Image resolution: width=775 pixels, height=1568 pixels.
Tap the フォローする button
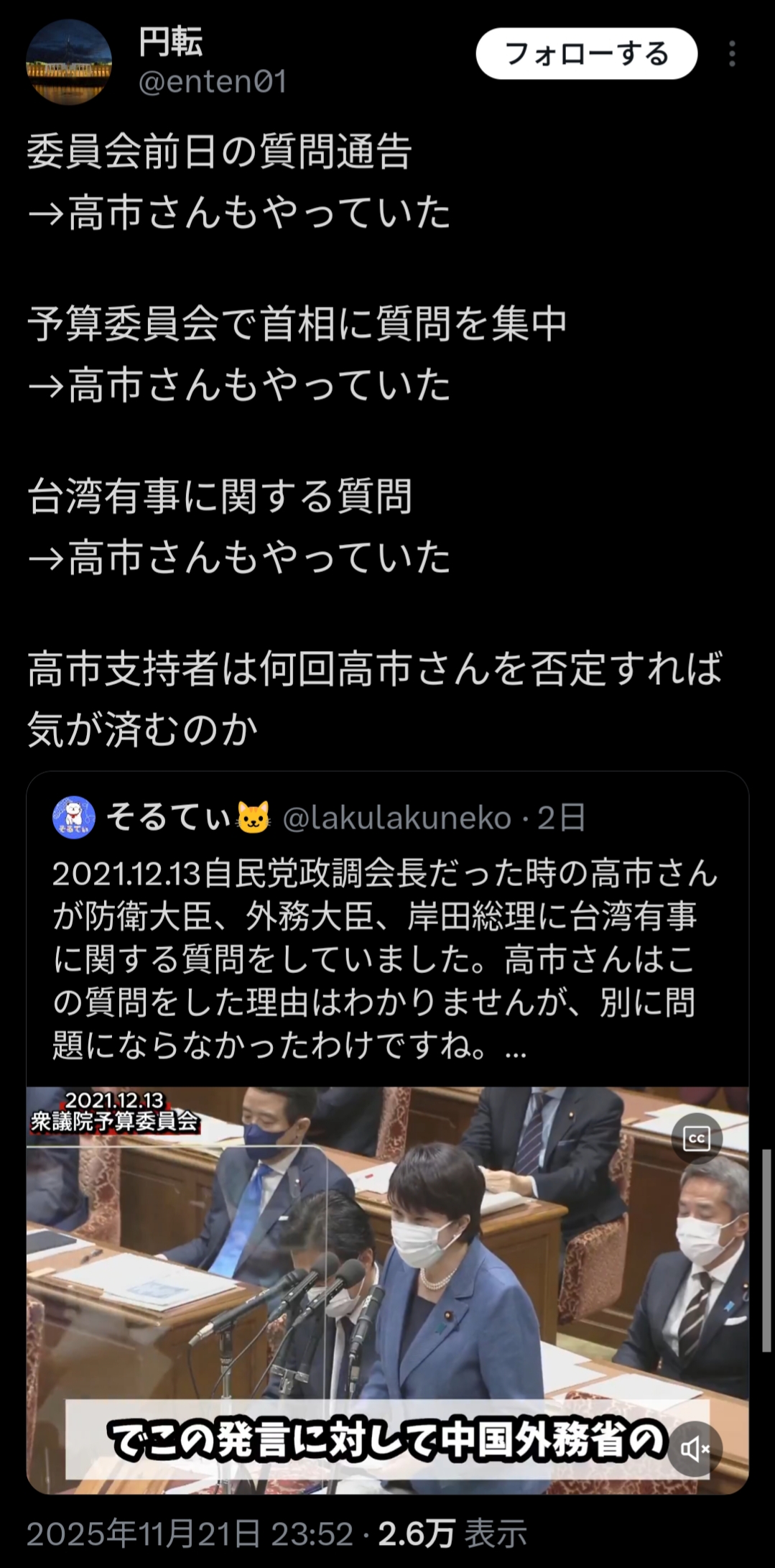point(586,54)
